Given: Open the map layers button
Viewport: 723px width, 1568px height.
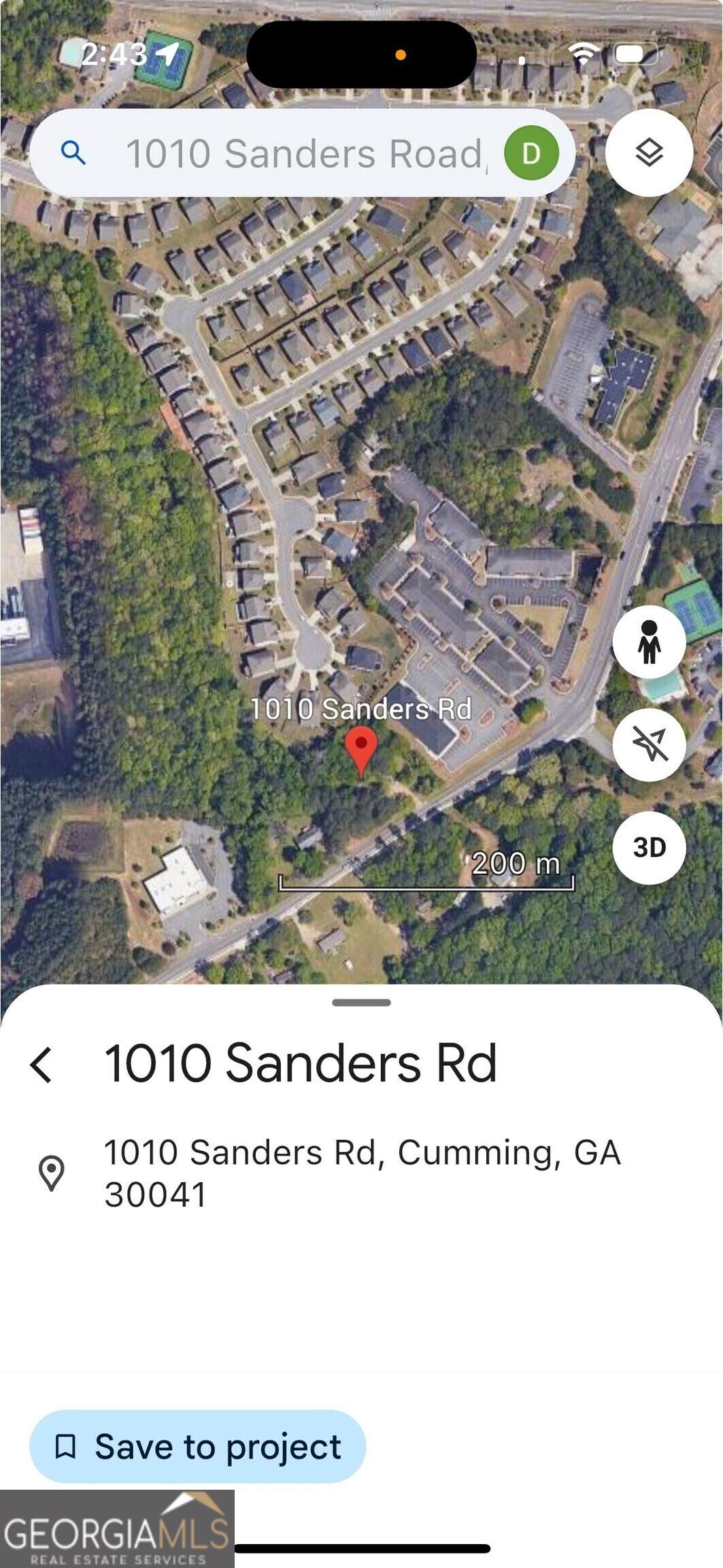Looking at the screenshot, I should pyautogui.click(x=649, y=152).
